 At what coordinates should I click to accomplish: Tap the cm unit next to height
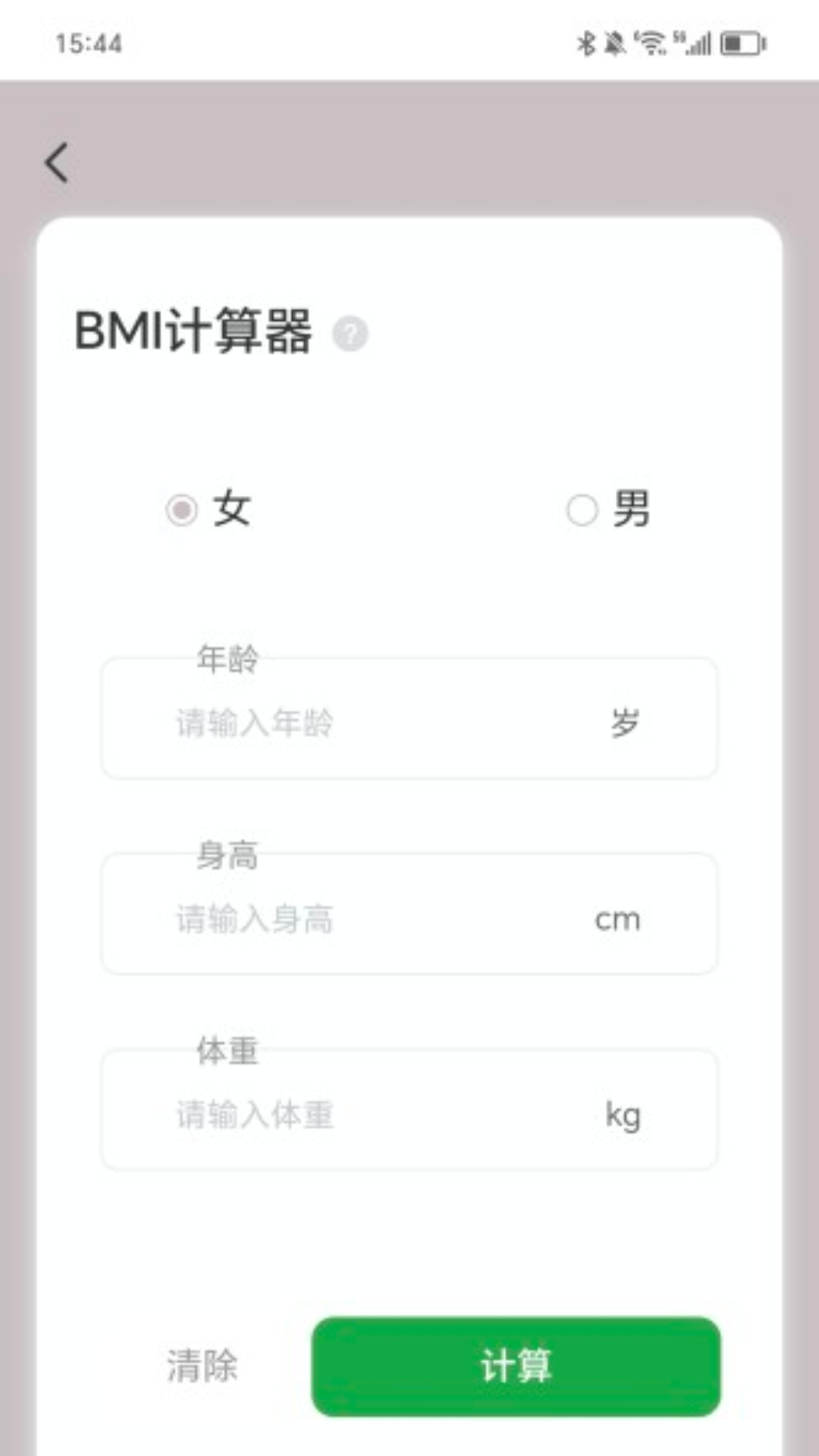pos(616,919)
